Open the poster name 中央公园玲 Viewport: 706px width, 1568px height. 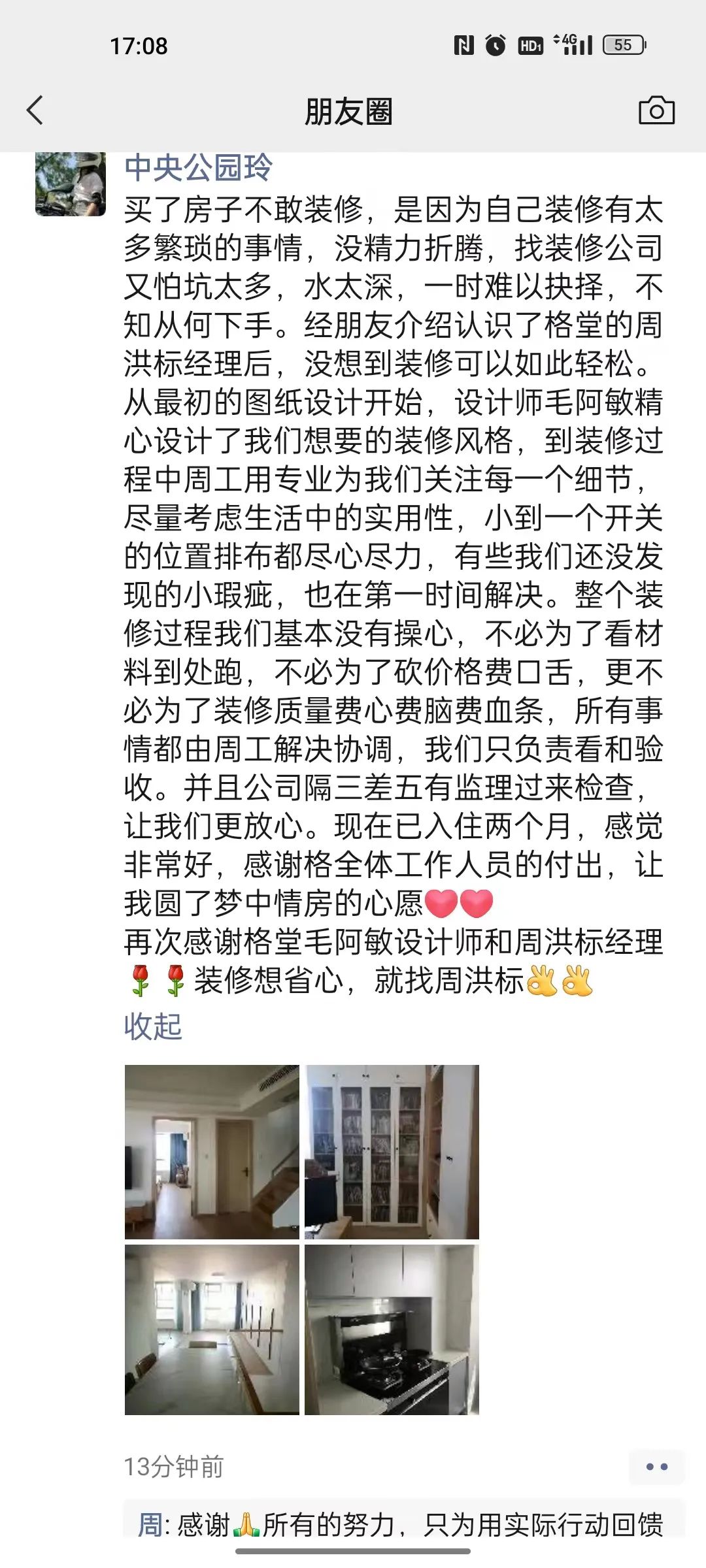pyautogui.click(x=197, y=168)
